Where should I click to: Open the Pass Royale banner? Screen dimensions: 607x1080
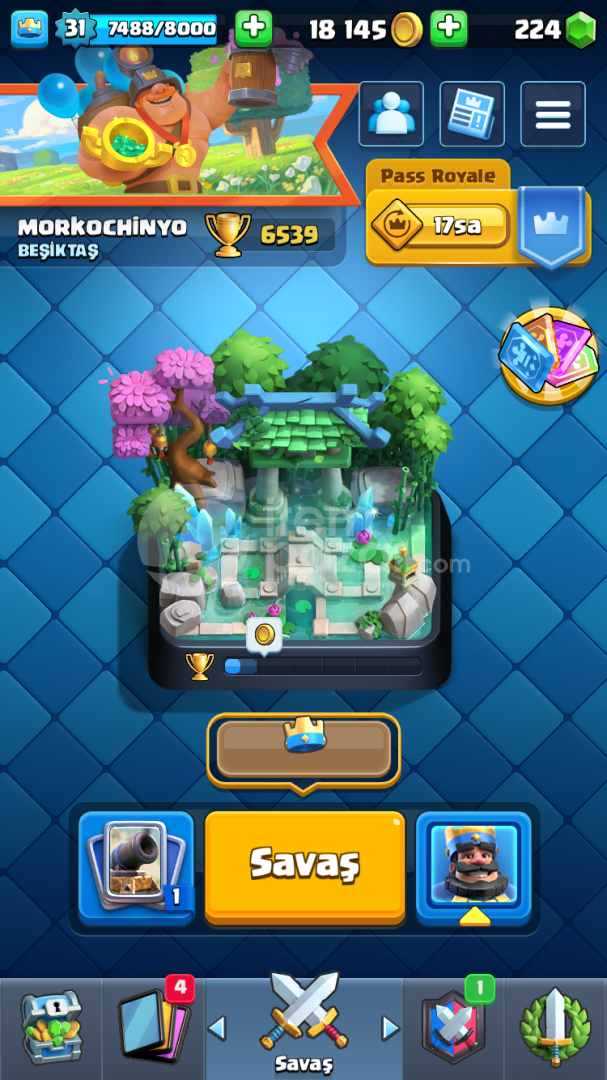[478, 213]
